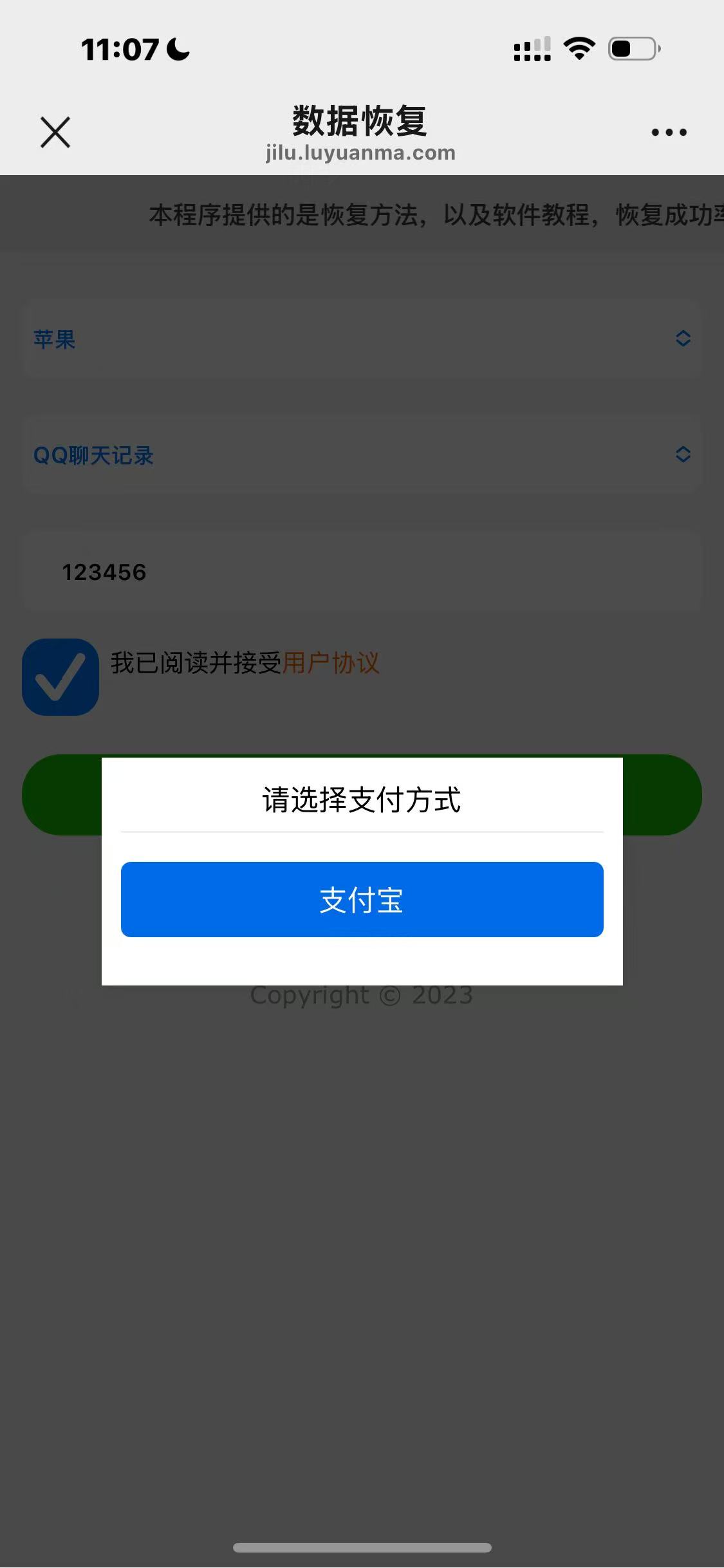This screenshot has height=1568, width=724.
Task: Tap the 123456 text field
Action: [x=362, y=572]
